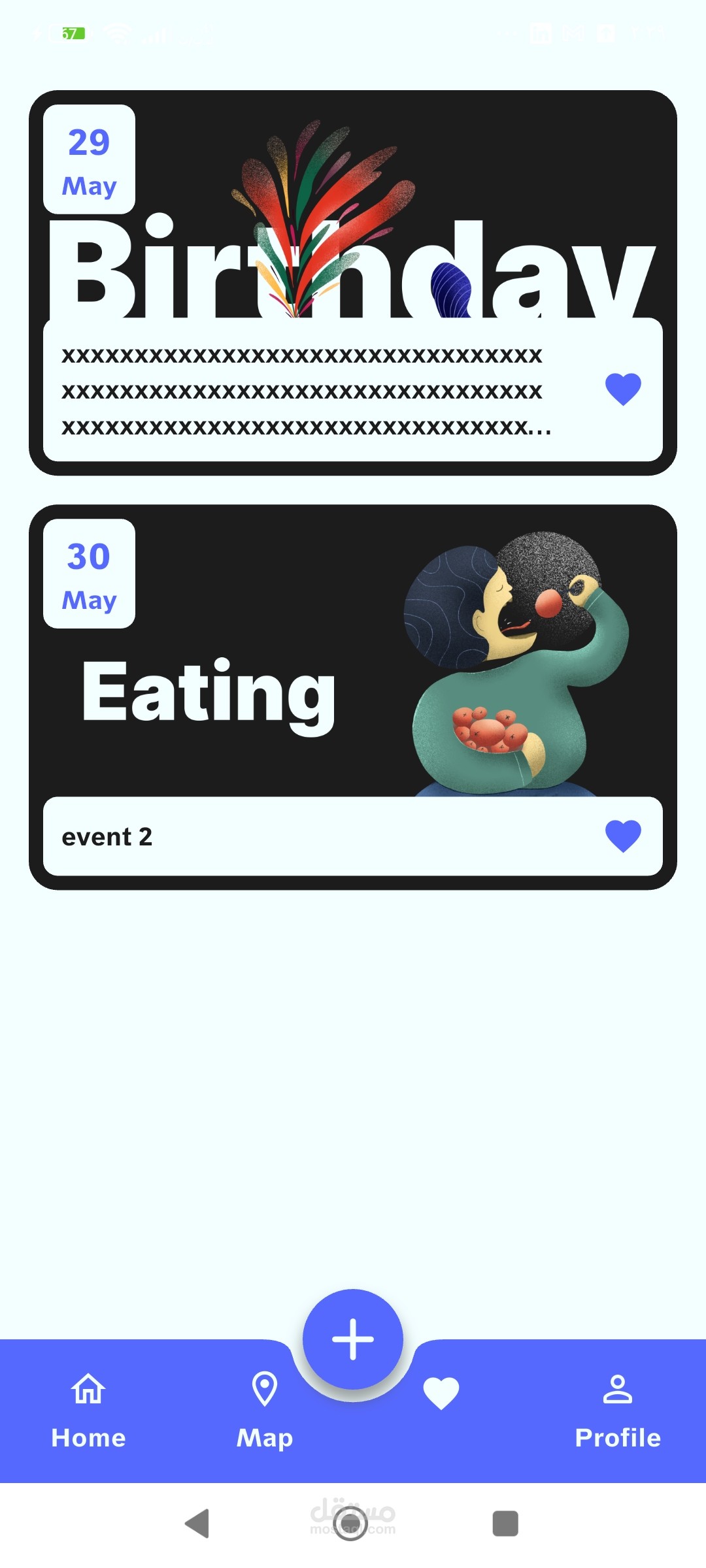Go to the Profile tab
This screenshot has height=1568, width=706.
618,1411
